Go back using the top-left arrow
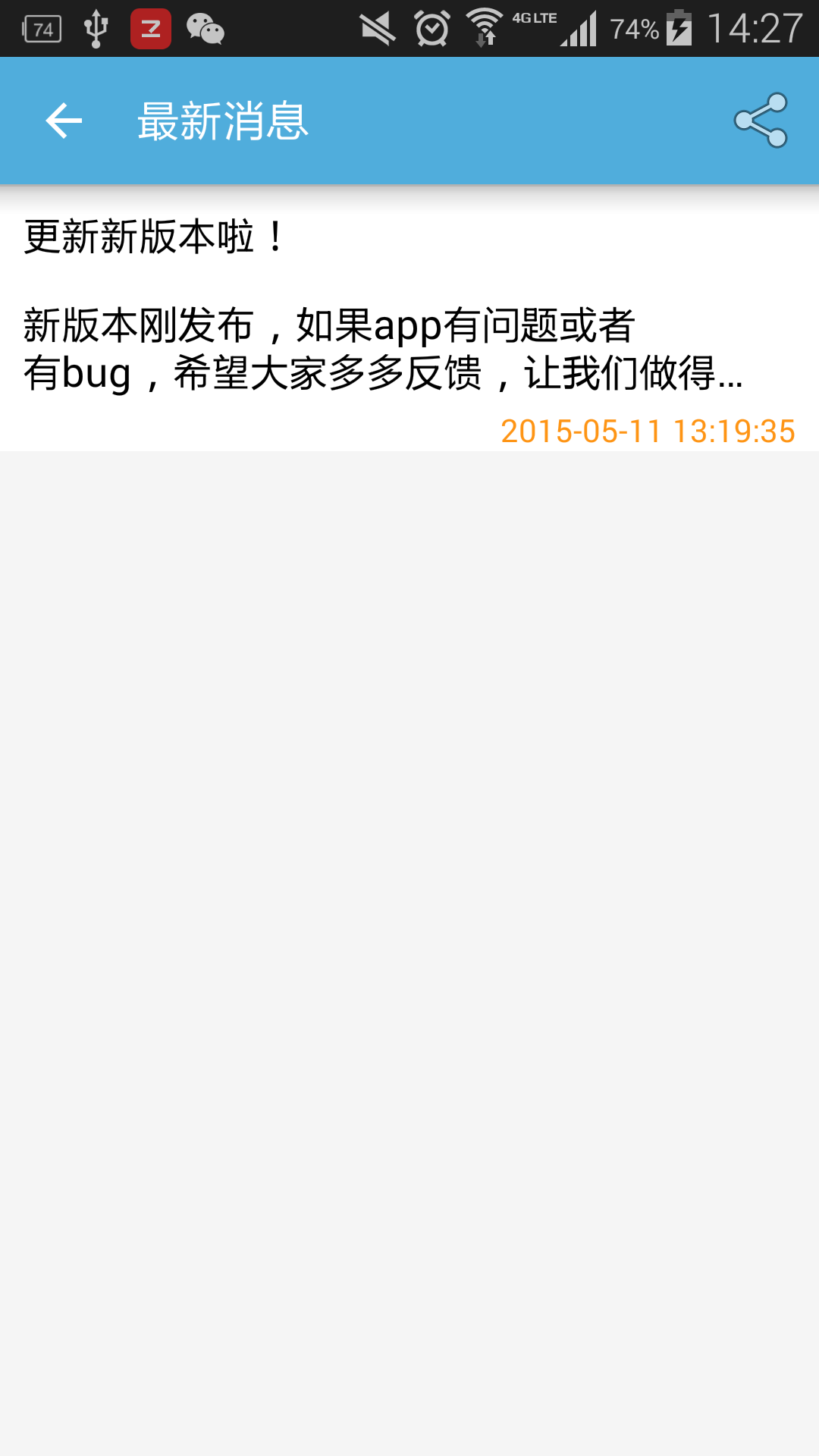 [64, 121]
